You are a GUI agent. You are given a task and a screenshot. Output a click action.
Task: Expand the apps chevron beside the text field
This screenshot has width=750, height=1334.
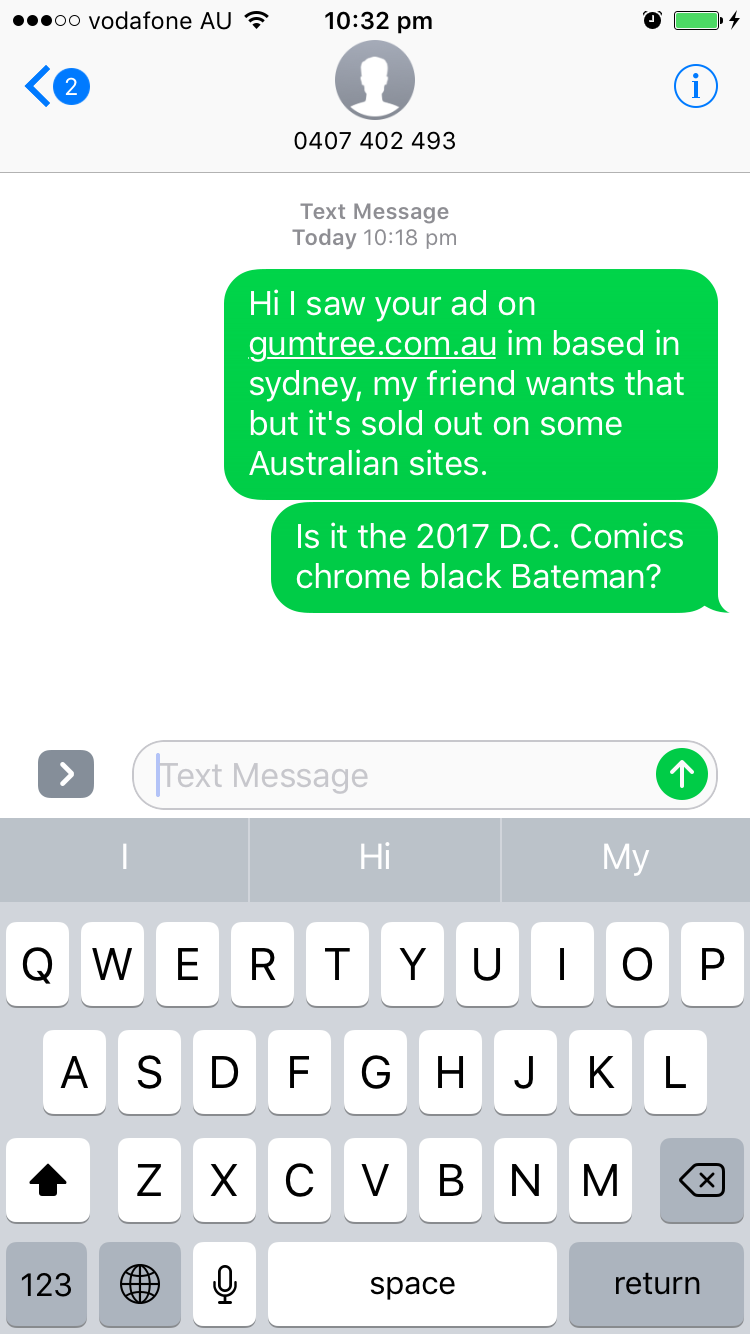(x=66, y=774)
